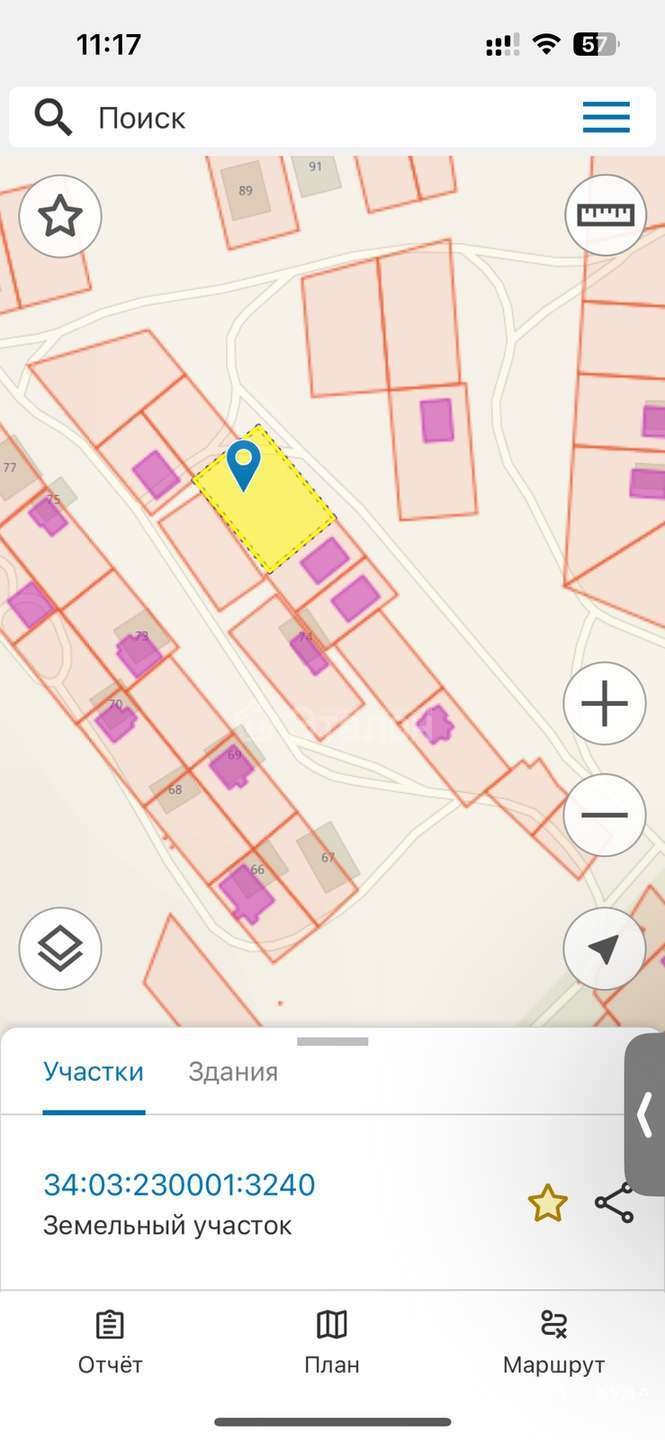The height and width of the screenshot is (1440, 665).
Task: Open parcel 34:03:230001:3240 details
Action: click(x=179, y=1185)
